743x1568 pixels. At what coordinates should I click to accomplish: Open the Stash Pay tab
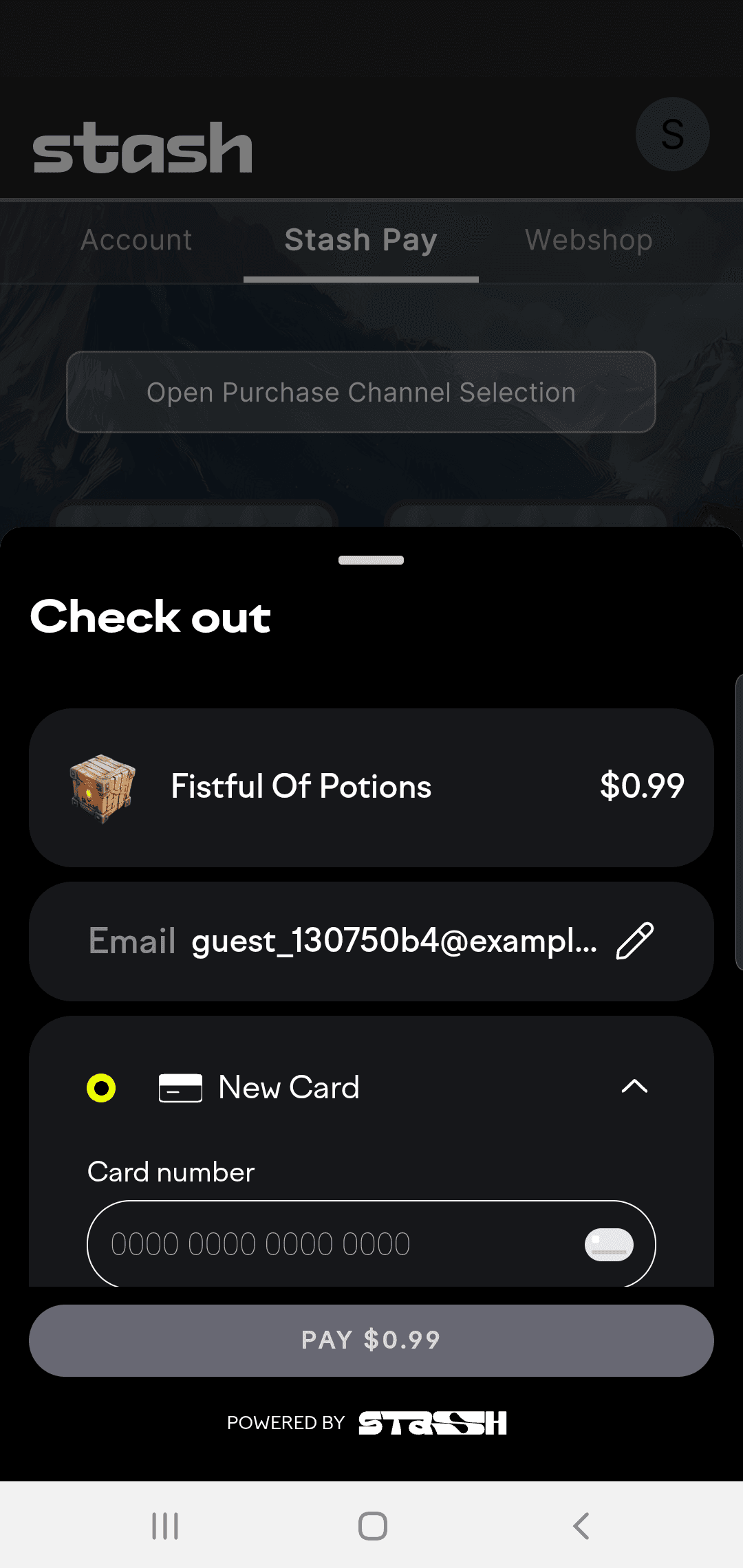click(x=361, y=240)
